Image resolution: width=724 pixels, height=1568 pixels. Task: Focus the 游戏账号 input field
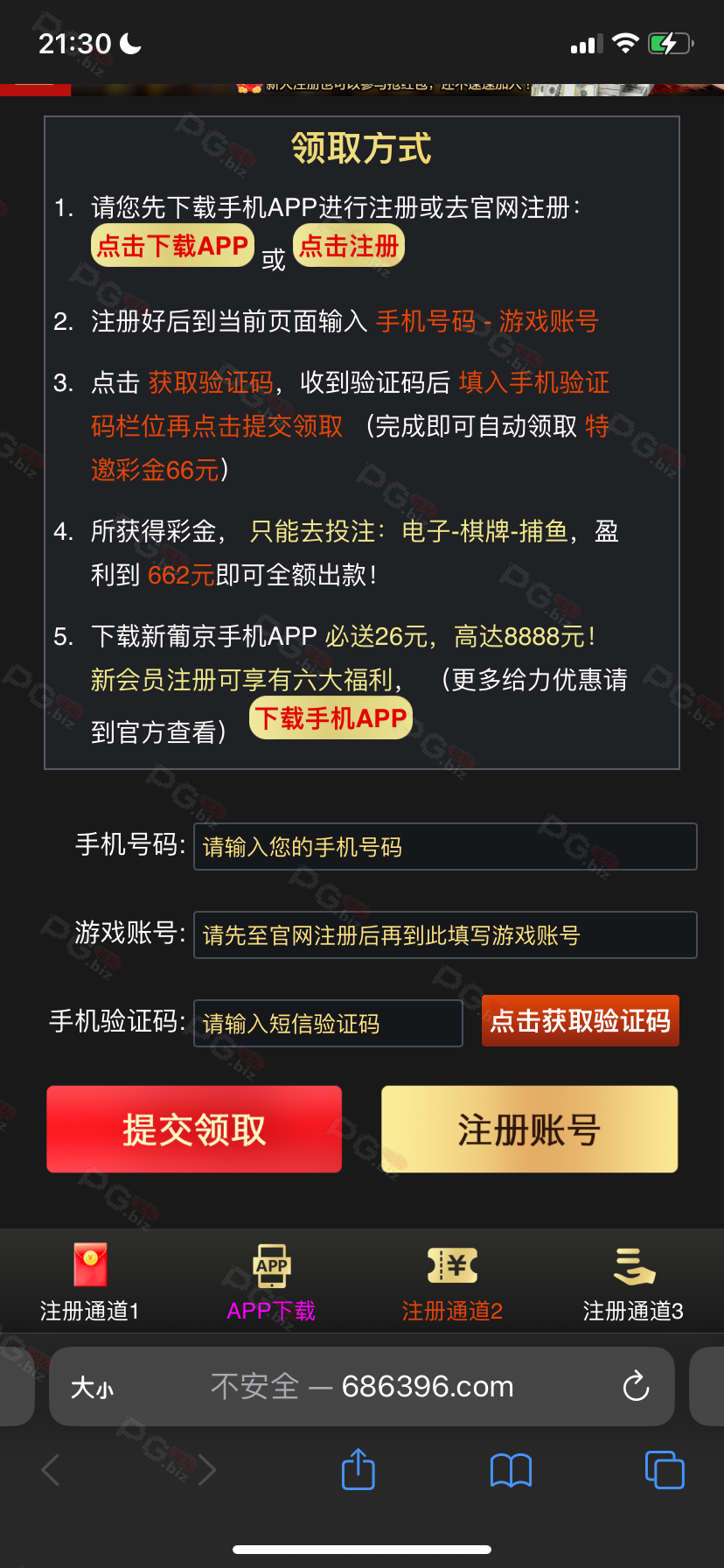[445, 935]
